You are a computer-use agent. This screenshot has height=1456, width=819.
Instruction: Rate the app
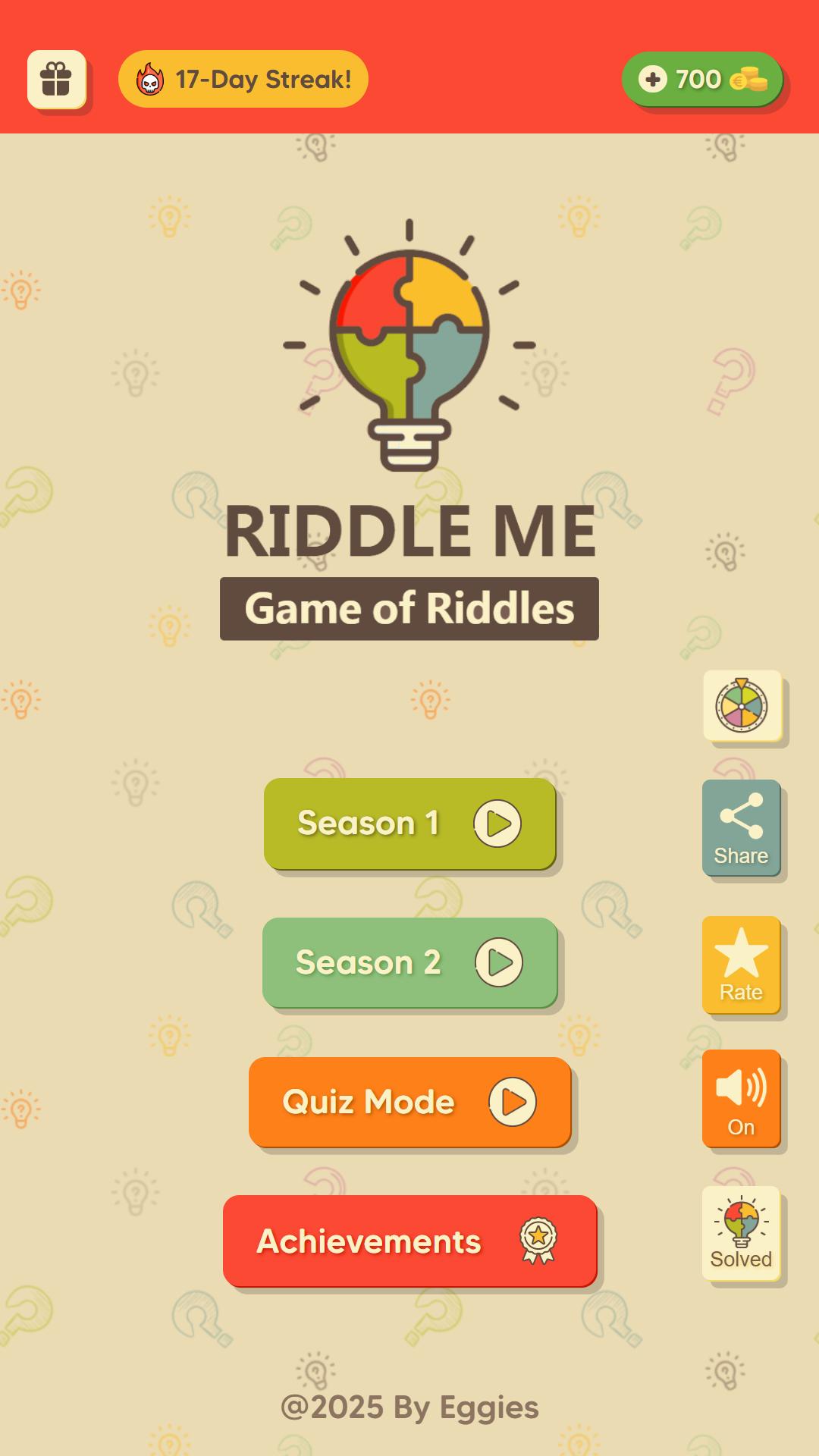coord(741,965)
